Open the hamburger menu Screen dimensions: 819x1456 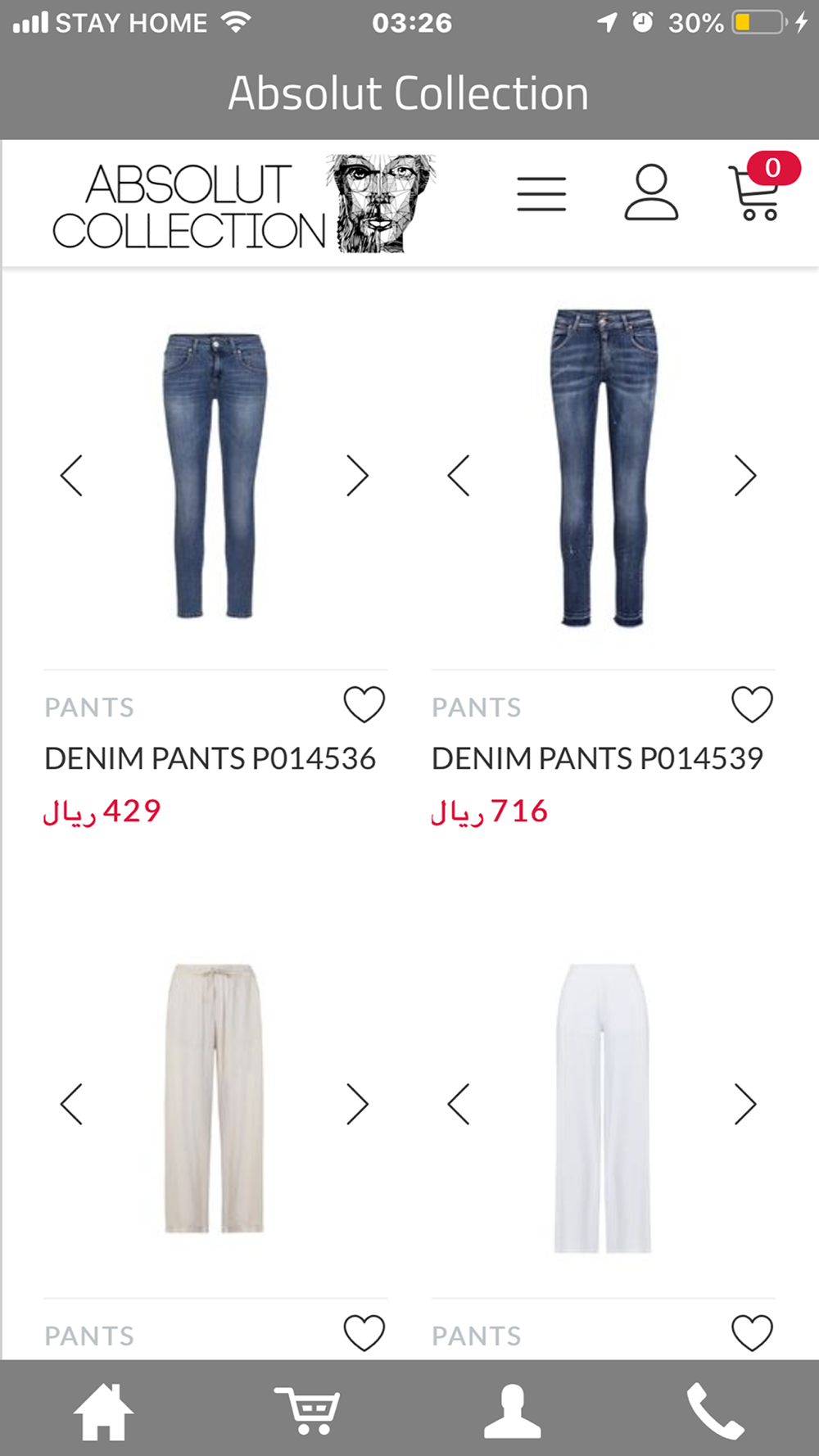541,194
